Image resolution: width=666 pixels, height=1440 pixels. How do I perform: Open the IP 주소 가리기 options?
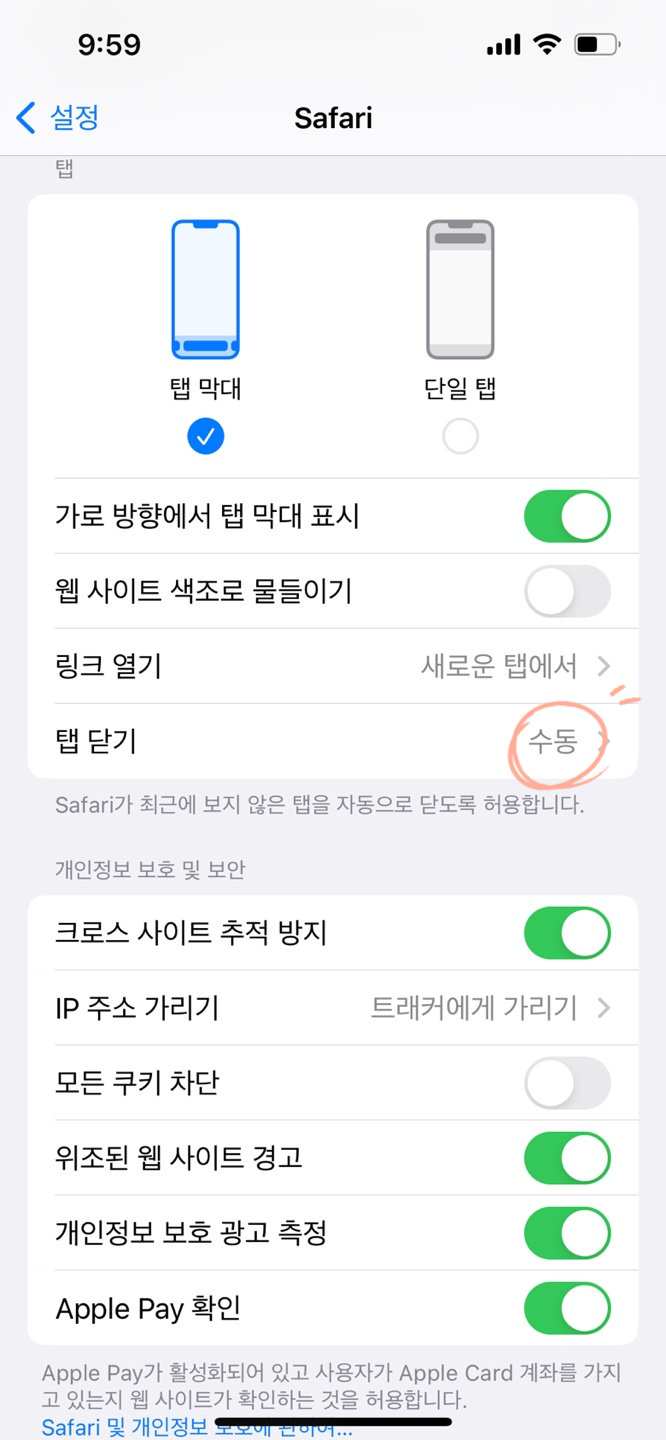coord(333,1008)
